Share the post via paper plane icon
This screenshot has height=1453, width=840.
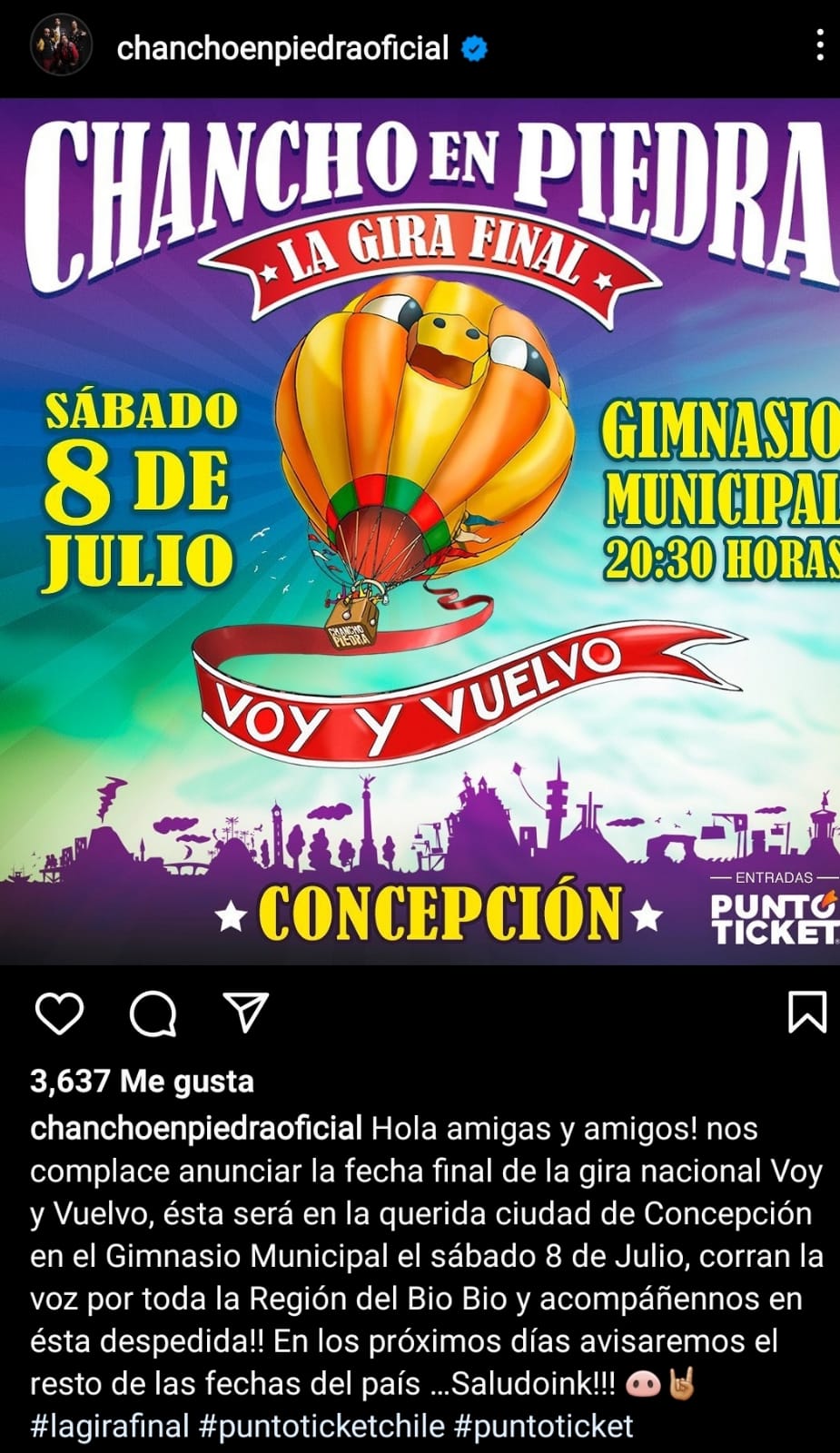(245, 1011)
